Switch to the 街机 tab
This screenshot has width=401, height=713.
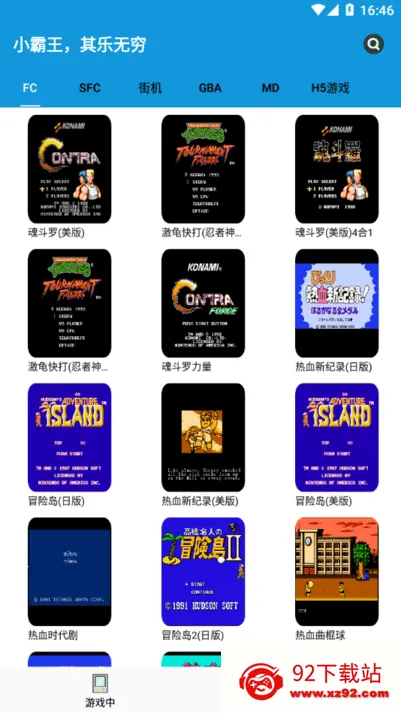click(x=150, y=88)
